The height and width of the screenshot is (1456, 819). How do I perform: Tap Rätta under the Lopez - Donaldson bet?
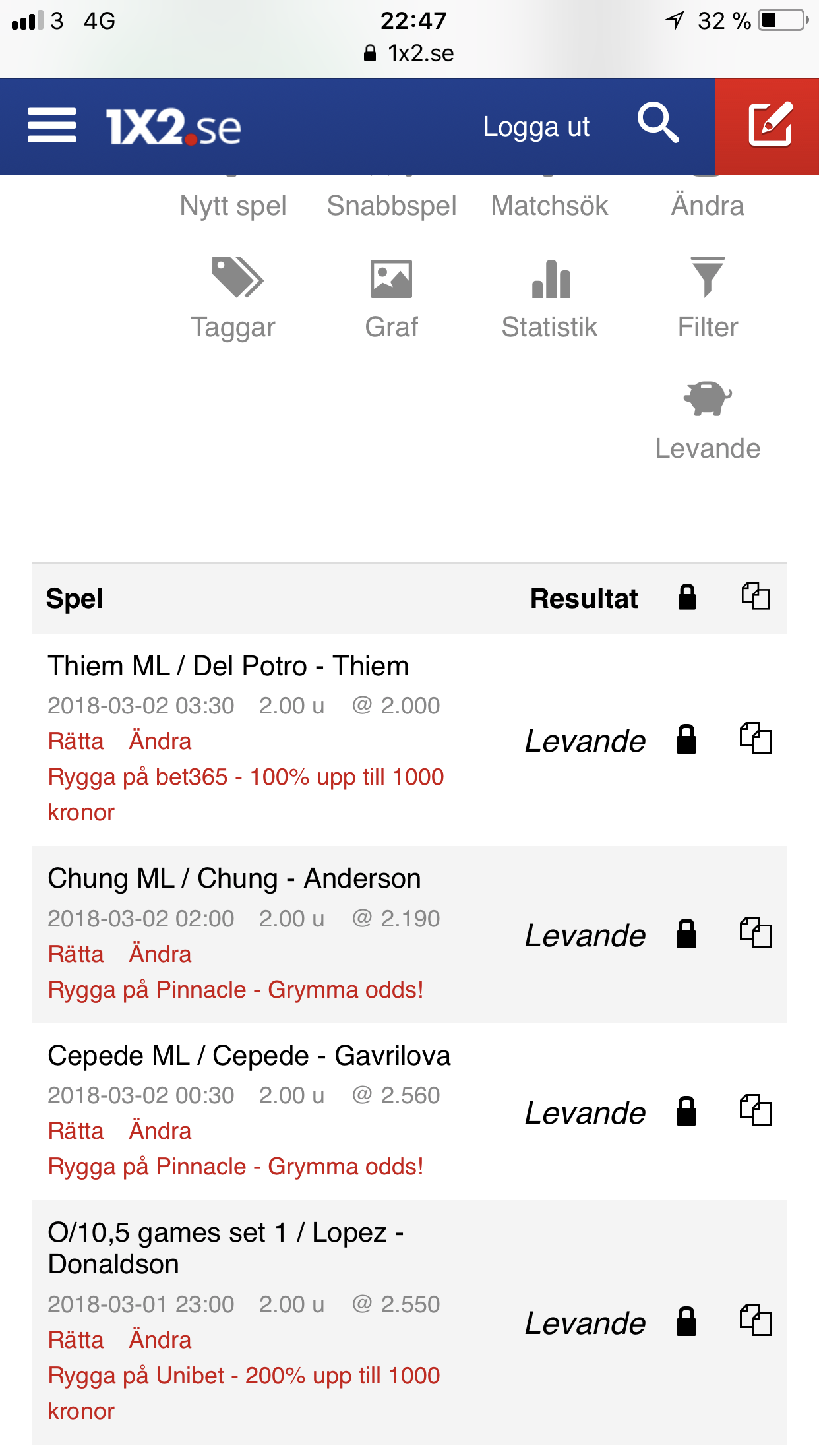[x=76, y=1340]
